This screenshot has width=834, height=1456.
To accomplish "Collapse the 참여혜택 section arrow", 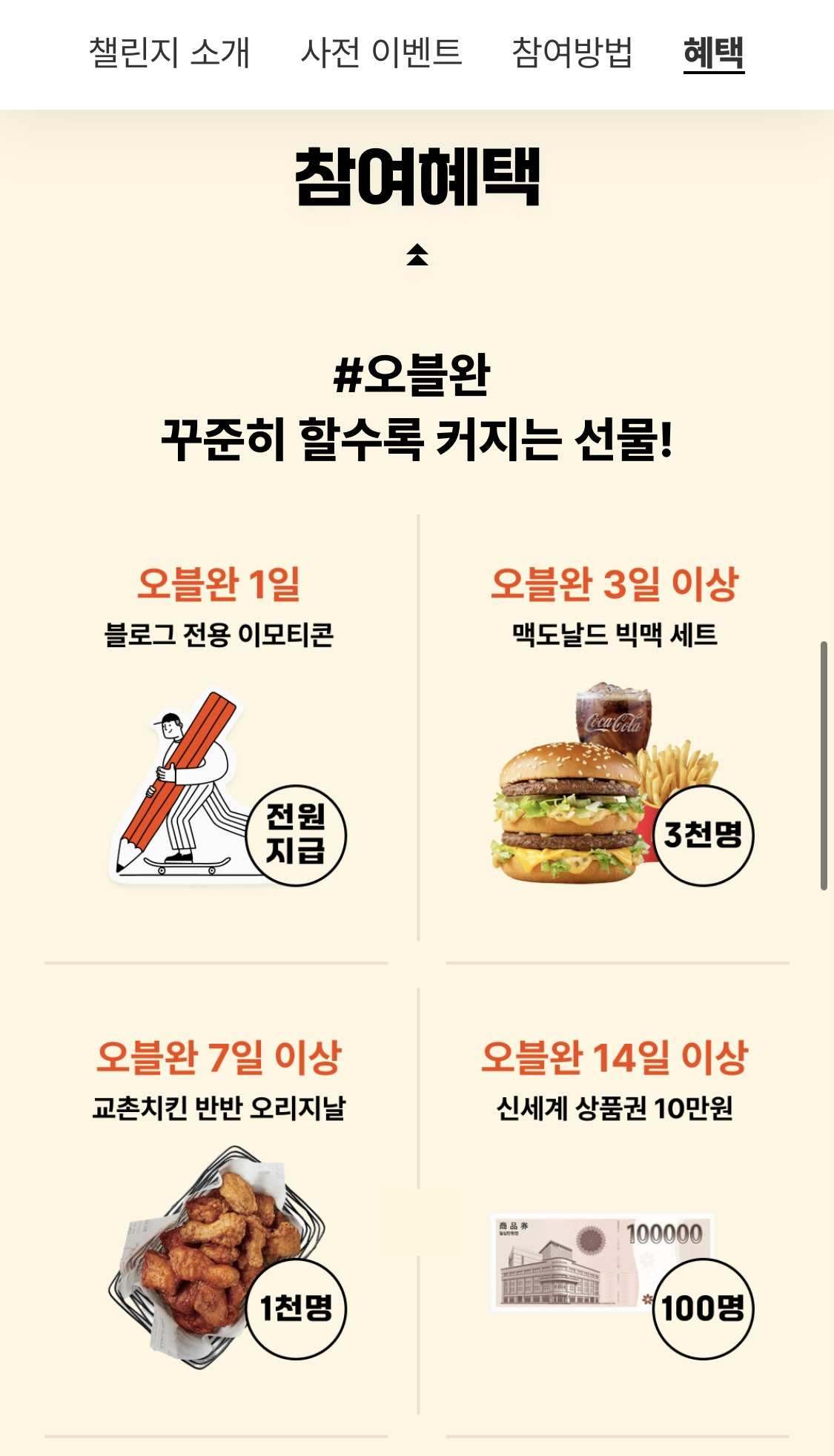I will [x=417, y=254].
